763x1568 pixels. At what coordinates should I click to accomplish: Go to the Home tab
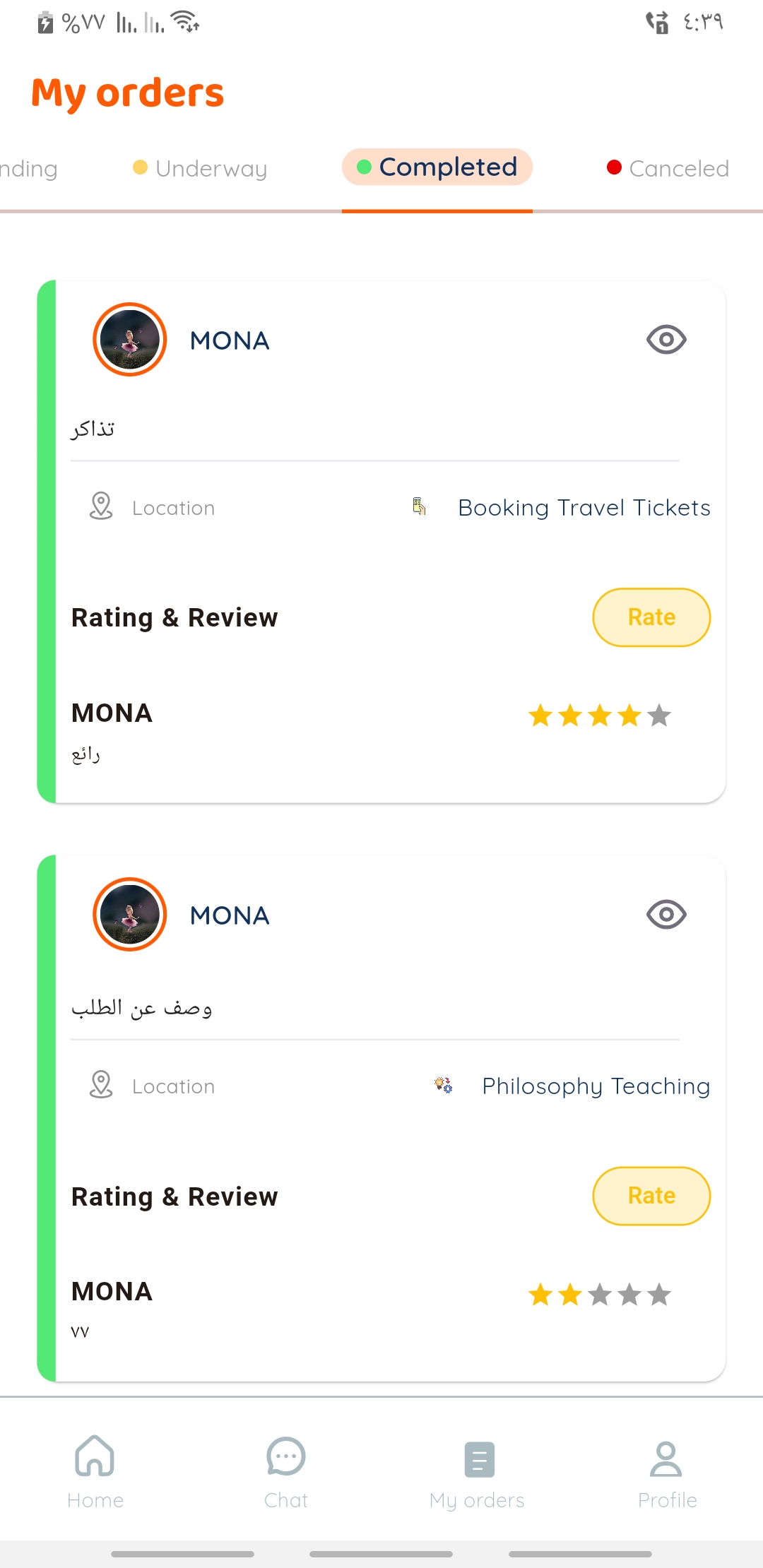tap(95, 1472)
